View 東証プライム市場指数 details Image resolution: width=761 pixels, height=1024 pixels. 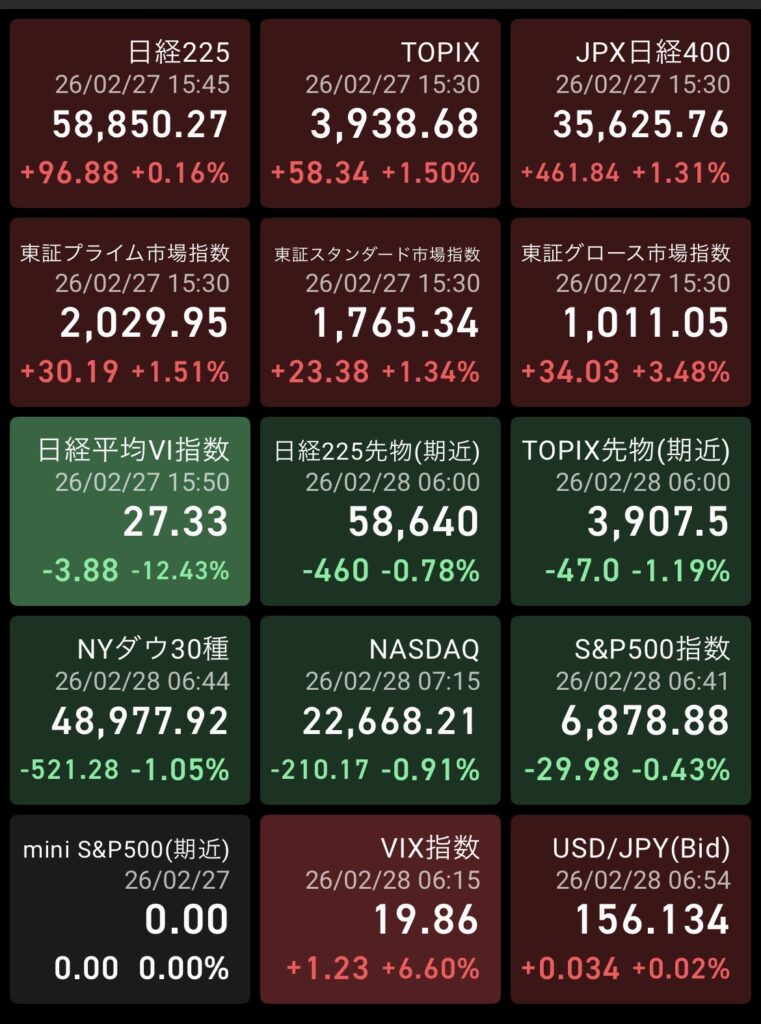tap(130, 312)
